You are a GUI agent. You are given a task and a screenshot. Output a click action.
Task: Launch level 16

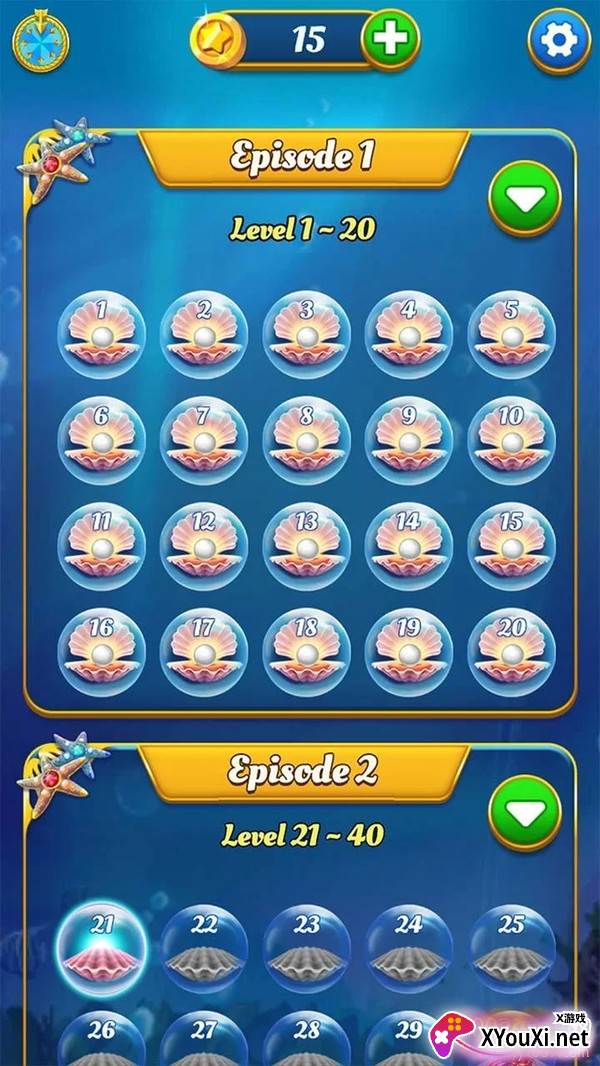(x=101, y=652)
